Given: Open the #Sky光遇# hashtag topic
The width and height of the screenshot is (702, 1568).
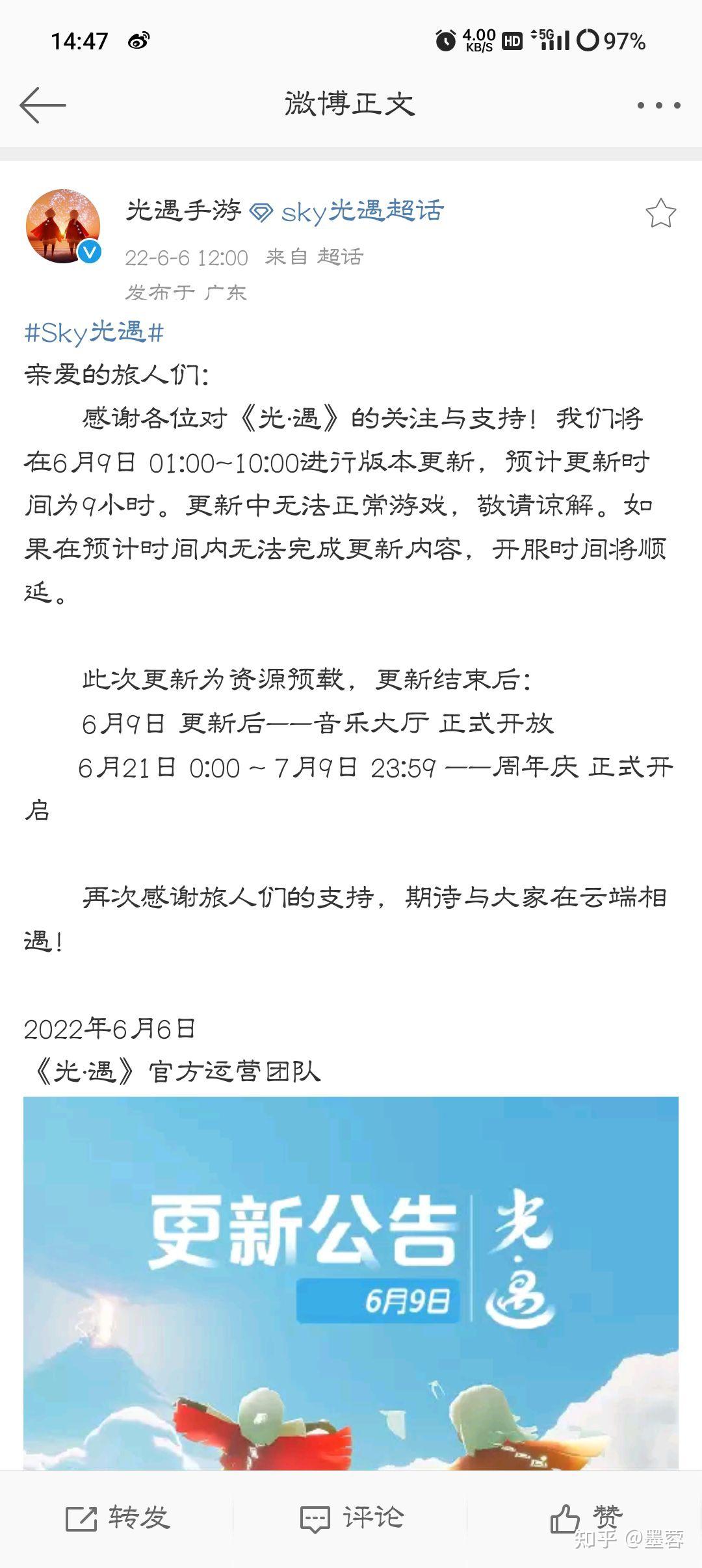Looking at the screenshot, I should pos(94,332).
